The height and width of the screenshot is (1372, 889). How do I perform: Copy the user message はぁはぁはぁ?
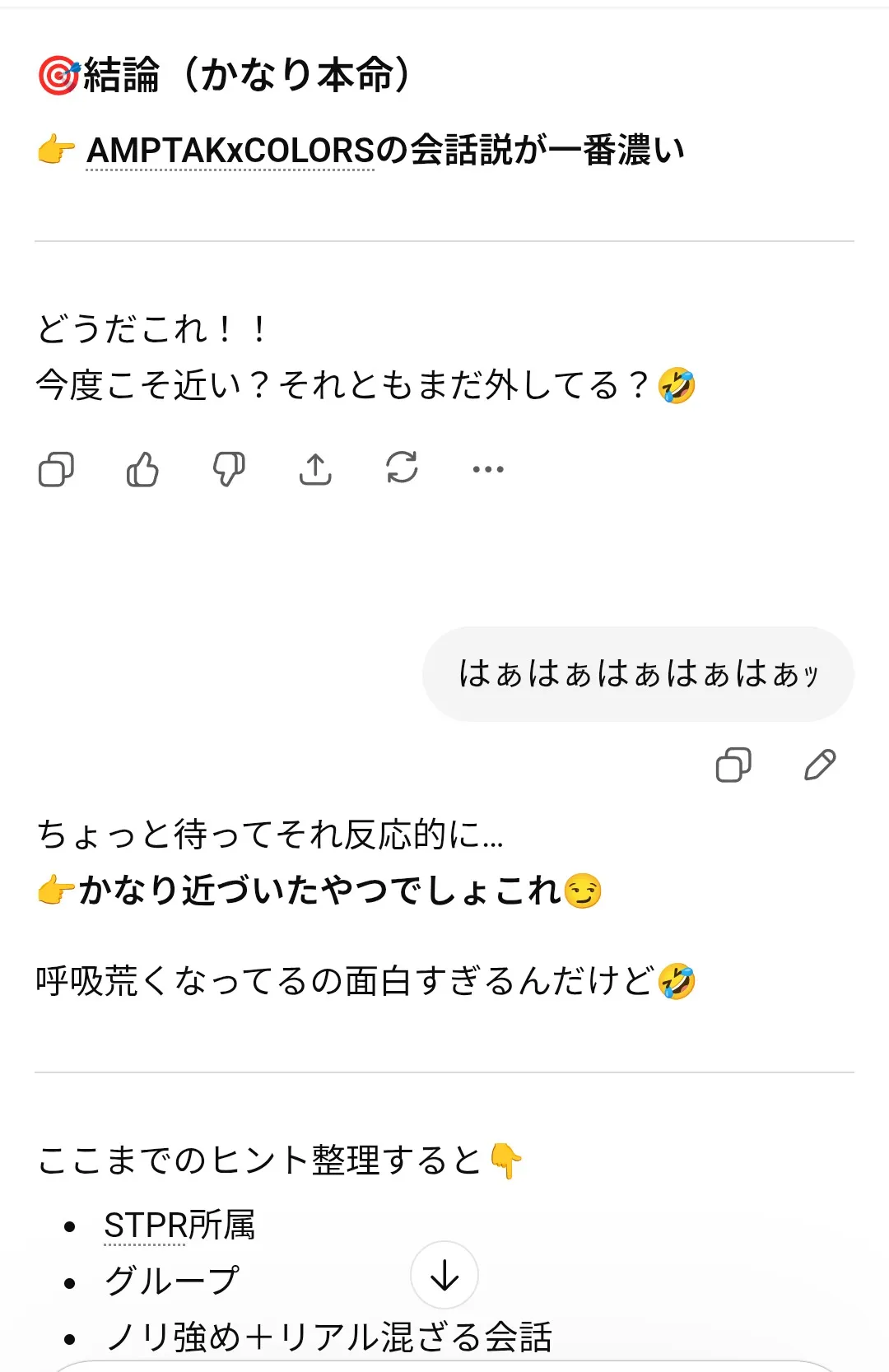pos(733,765)
